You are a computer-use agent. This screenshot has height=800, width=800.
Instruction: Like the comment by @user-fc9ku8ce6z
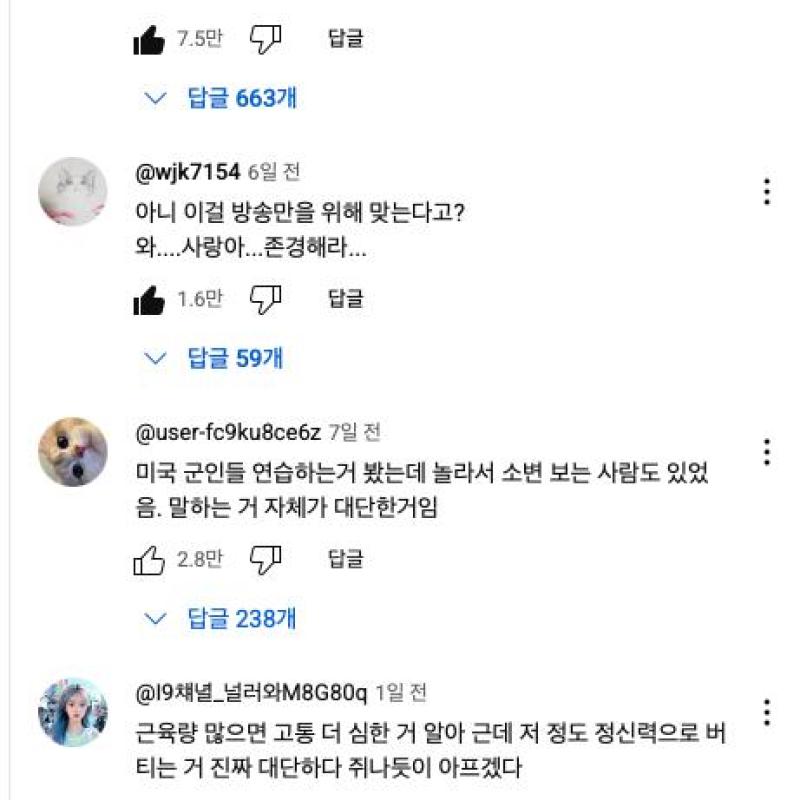tap(149, 559)
